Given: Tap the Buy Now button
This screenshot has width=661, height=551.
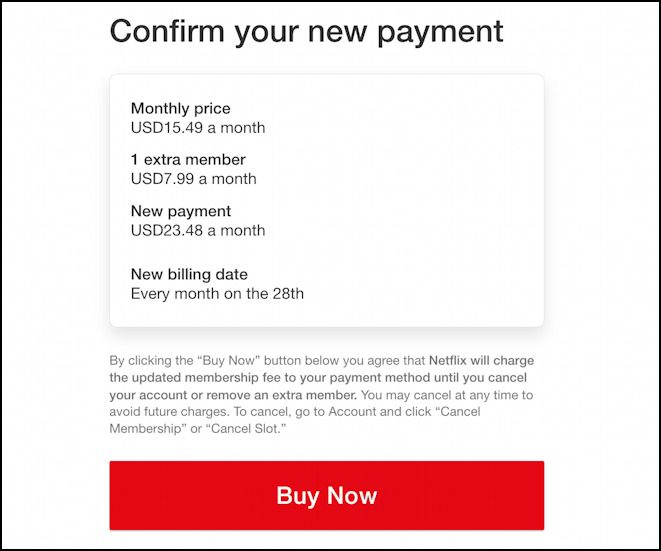Looking at the screenshot, I should 326,495.
